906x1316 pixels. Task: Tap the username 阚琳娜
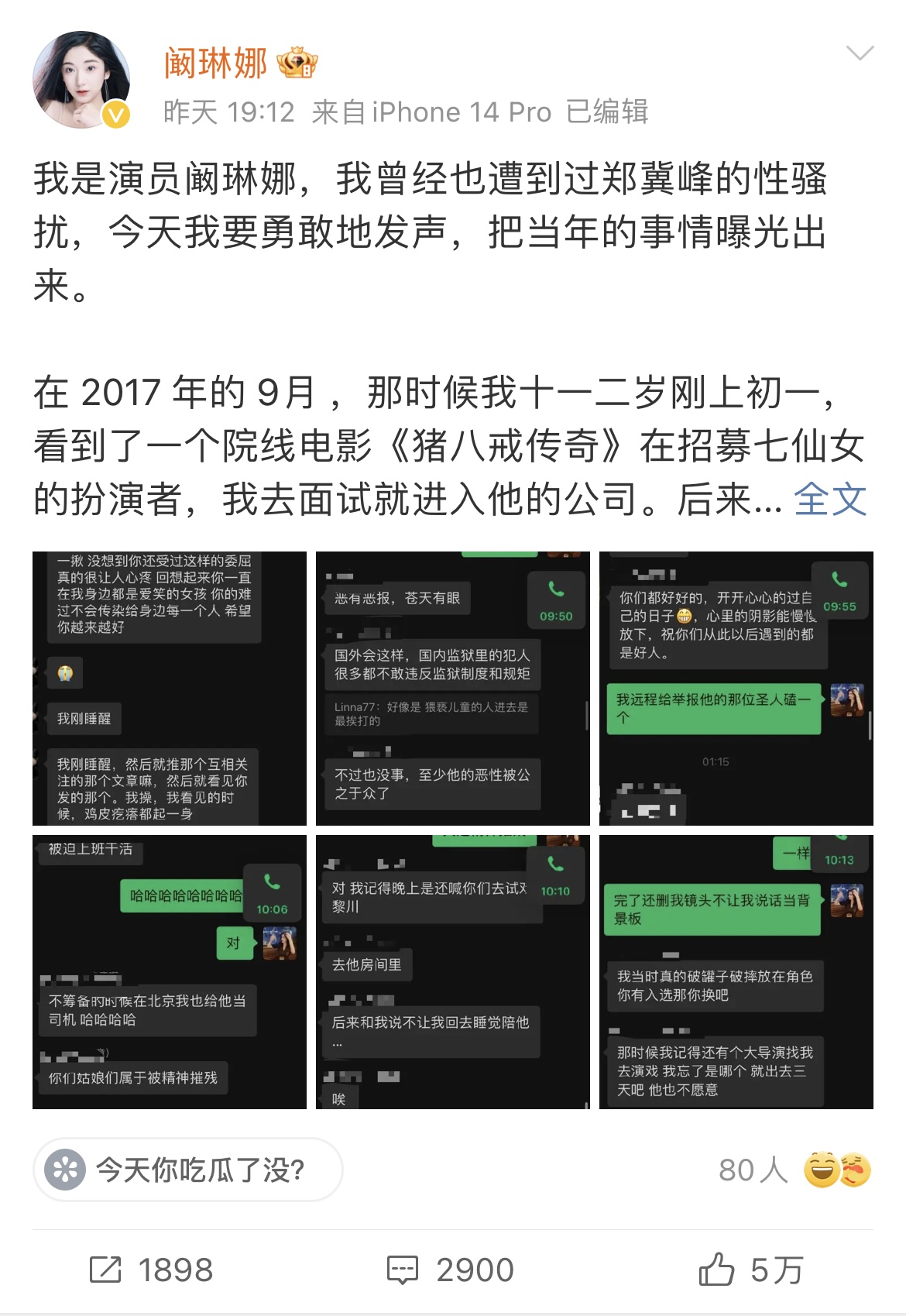215,63
